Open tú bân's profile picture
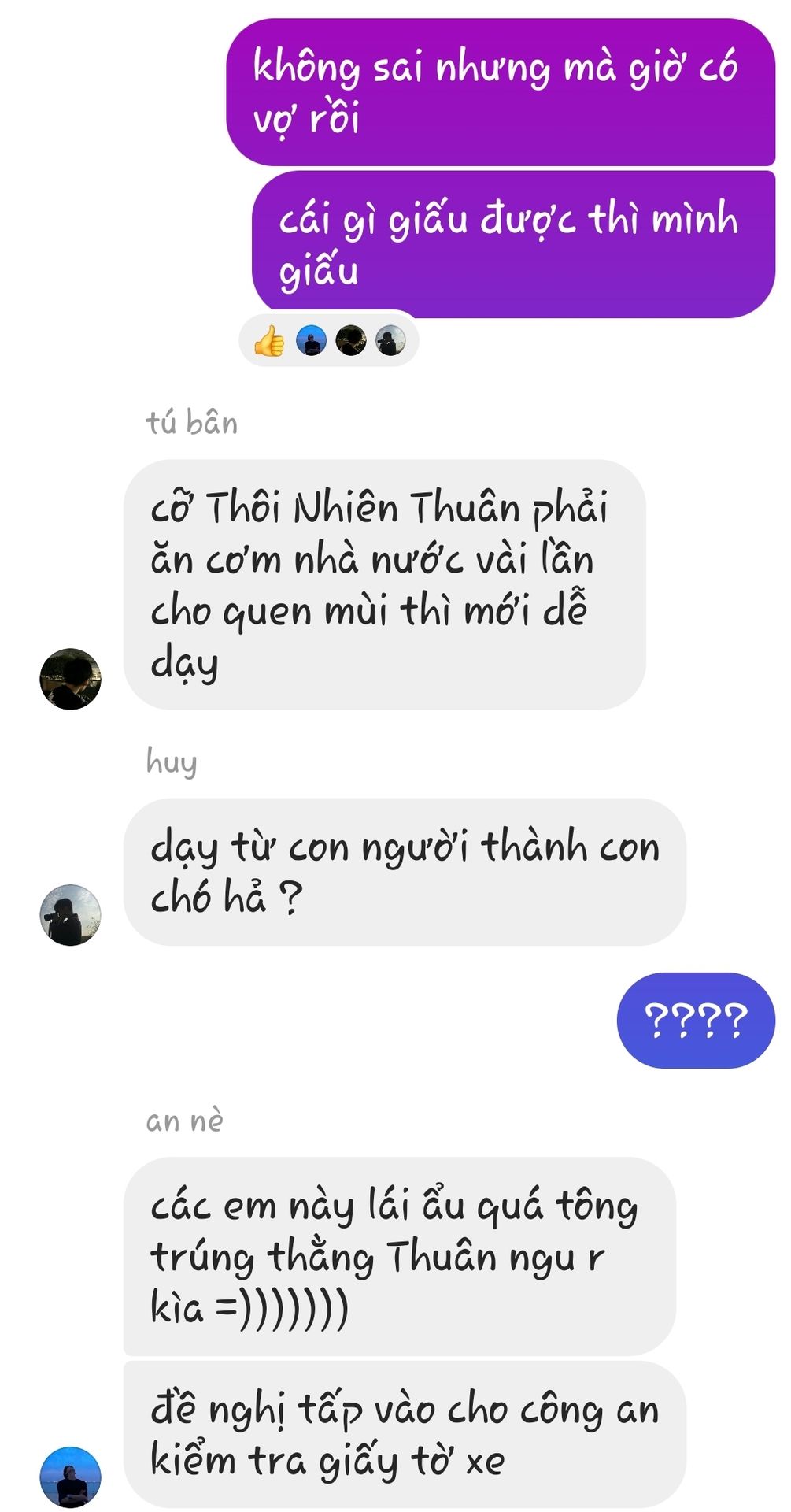The height and width of the screenshot is (1512, 791). (70, 679)
